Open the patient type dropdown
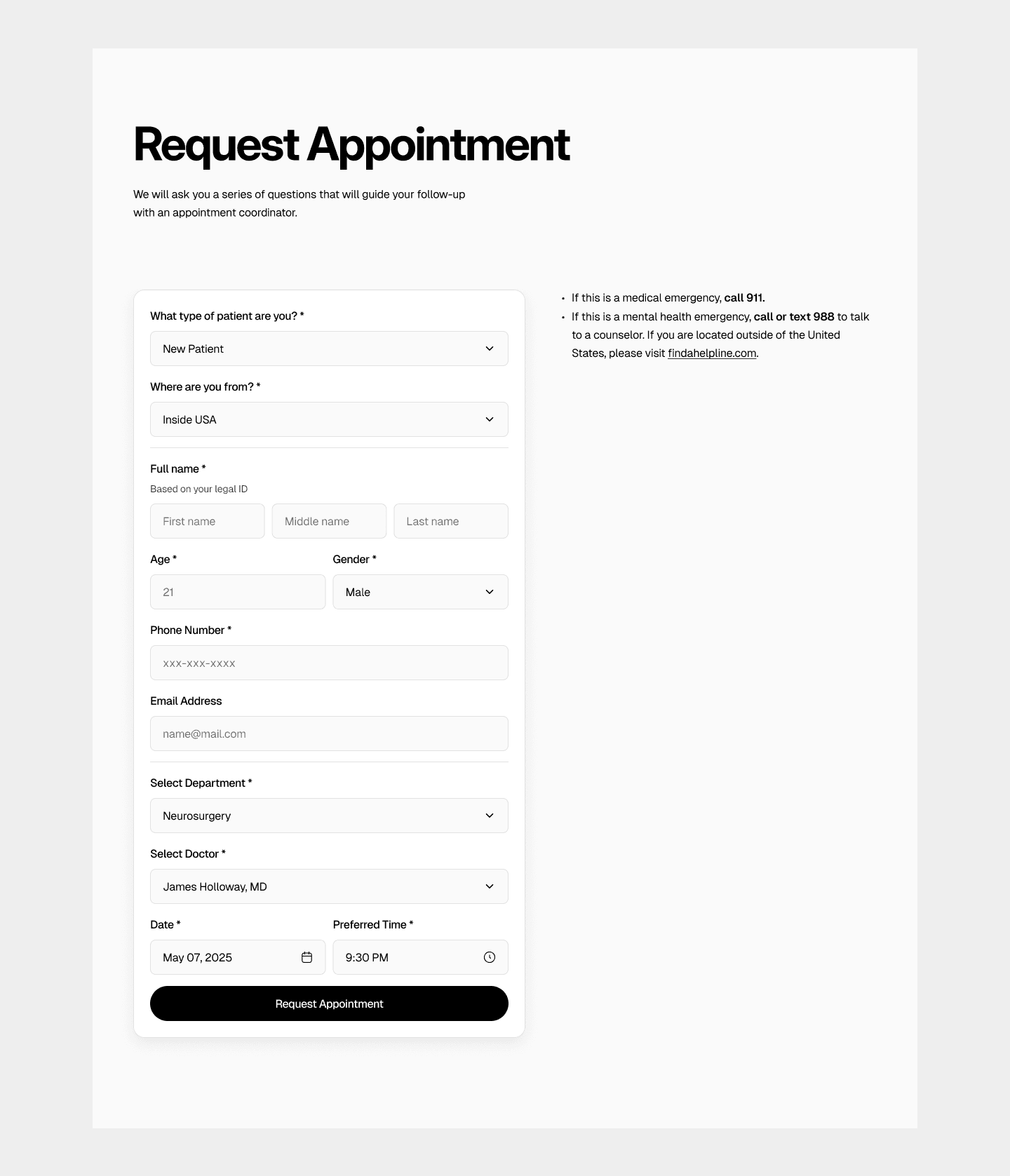Screen dimensions: 1010x1176 click(329, 348)
